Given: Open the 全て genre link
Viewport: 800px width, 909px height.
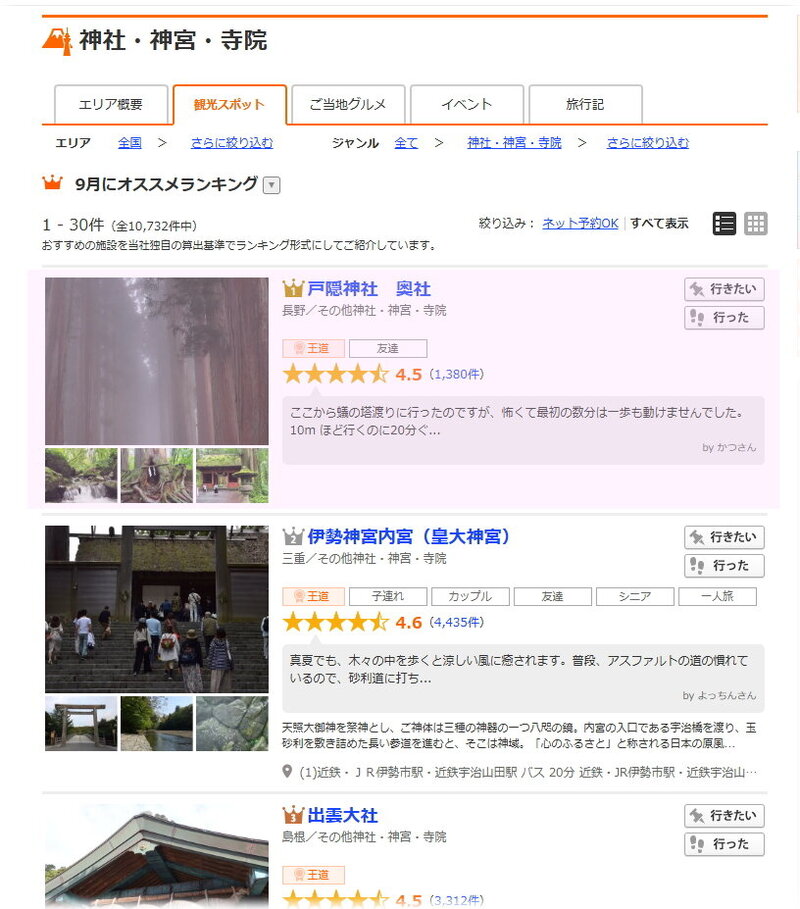Looking at the screenshot, I should (406, 143).
